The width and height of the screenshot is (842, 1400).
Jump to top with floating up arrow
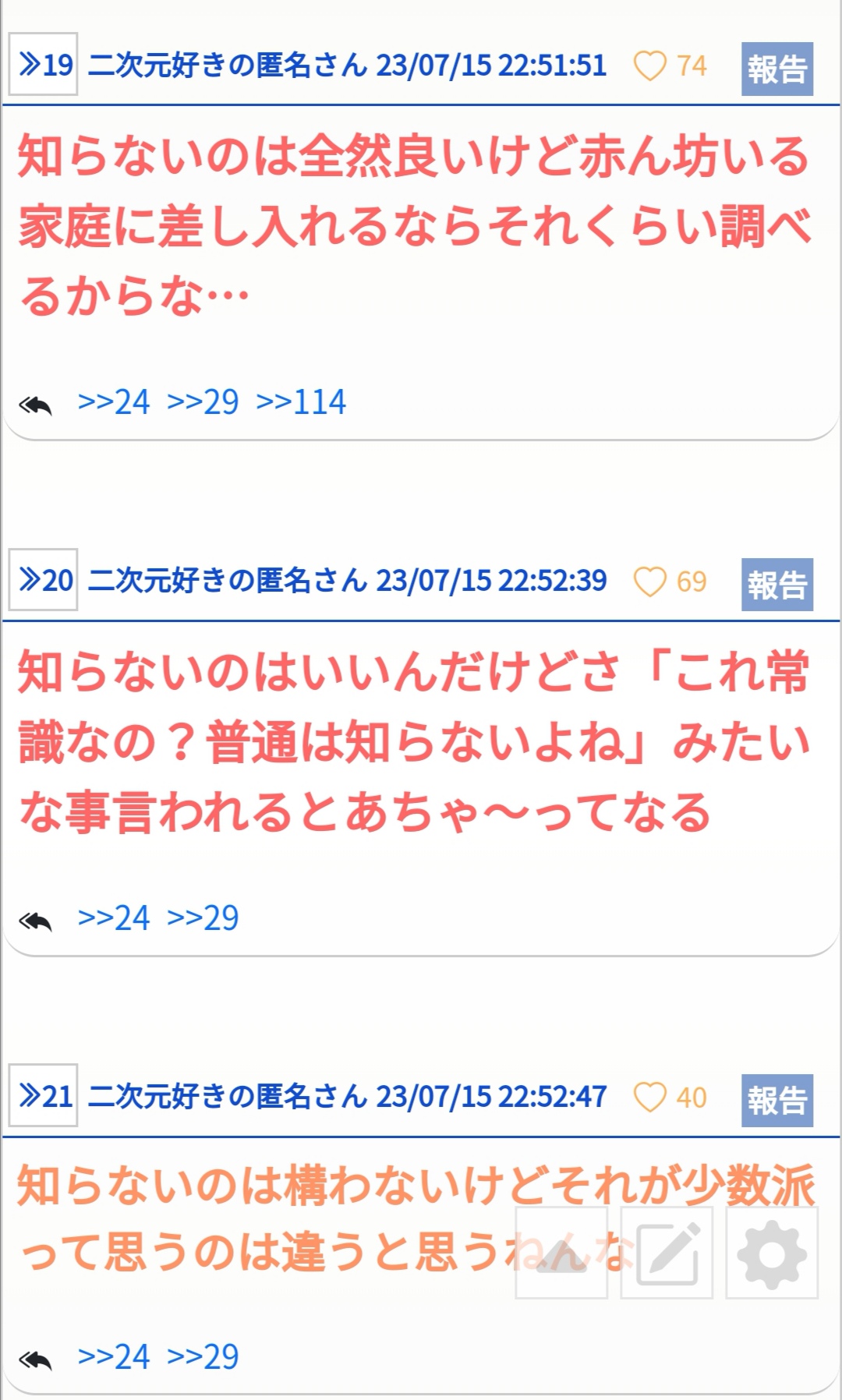[x=561, y=1253]
